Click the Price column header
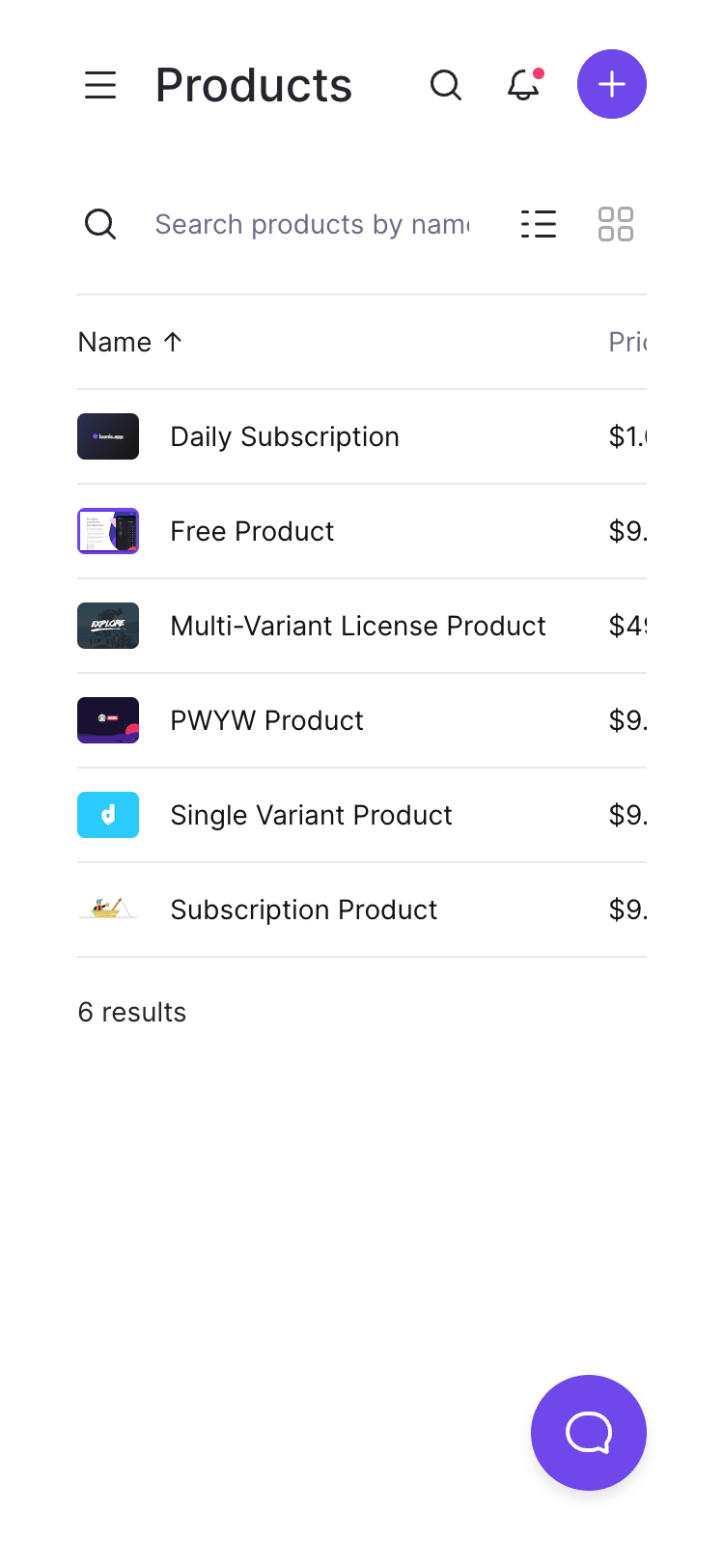This screenshot has width=724, height=1568. point(629,342)
